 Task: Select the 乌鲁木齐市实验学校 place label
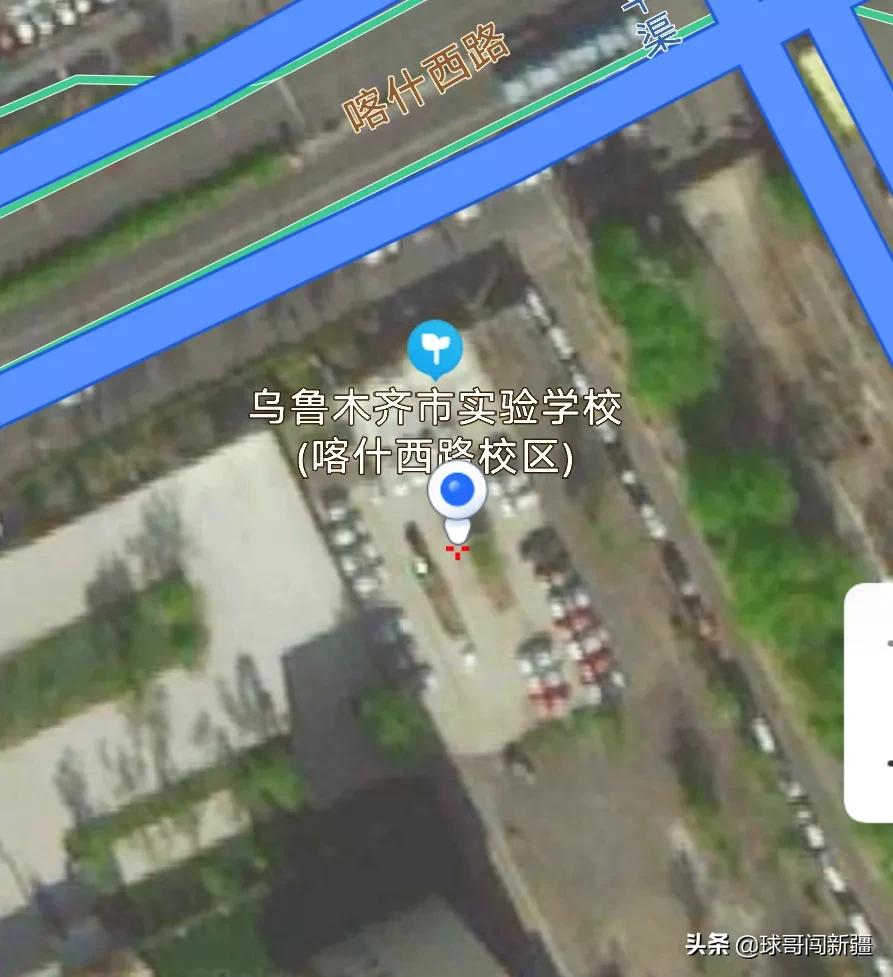pyautogui.click(x=437, y=409)
